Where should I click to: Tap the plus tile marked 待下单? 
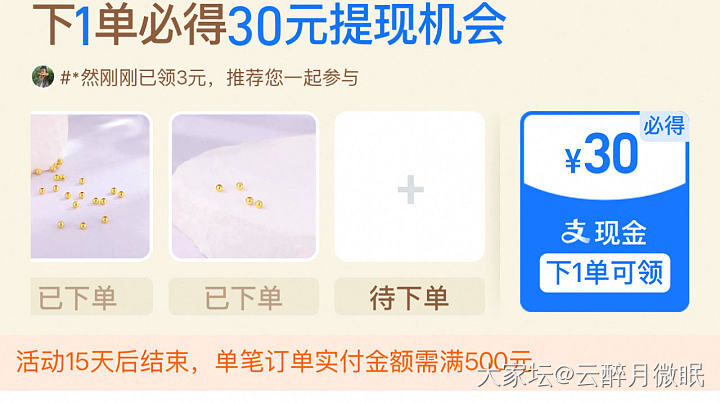(409, 189)
